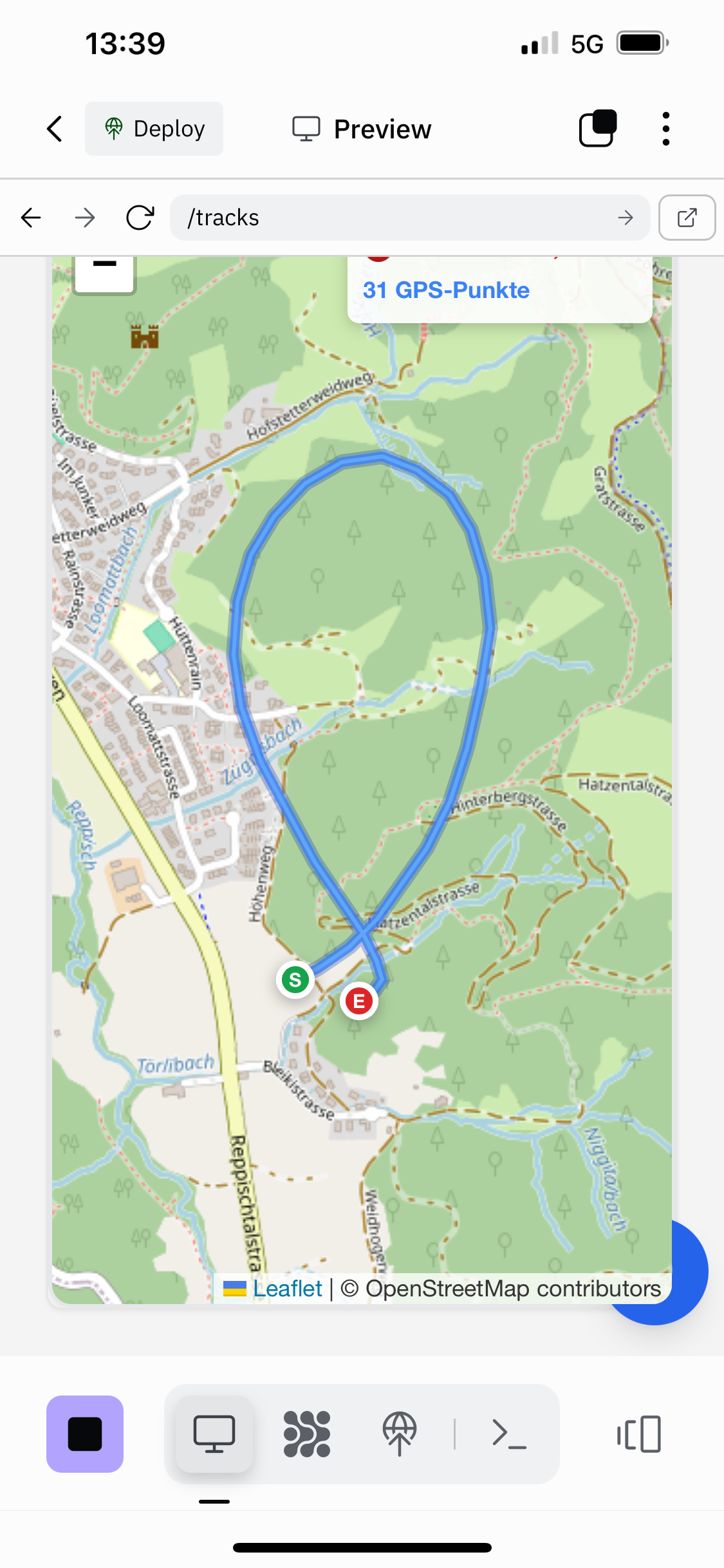Stop the run with the purple square button

pos(85,1434)
